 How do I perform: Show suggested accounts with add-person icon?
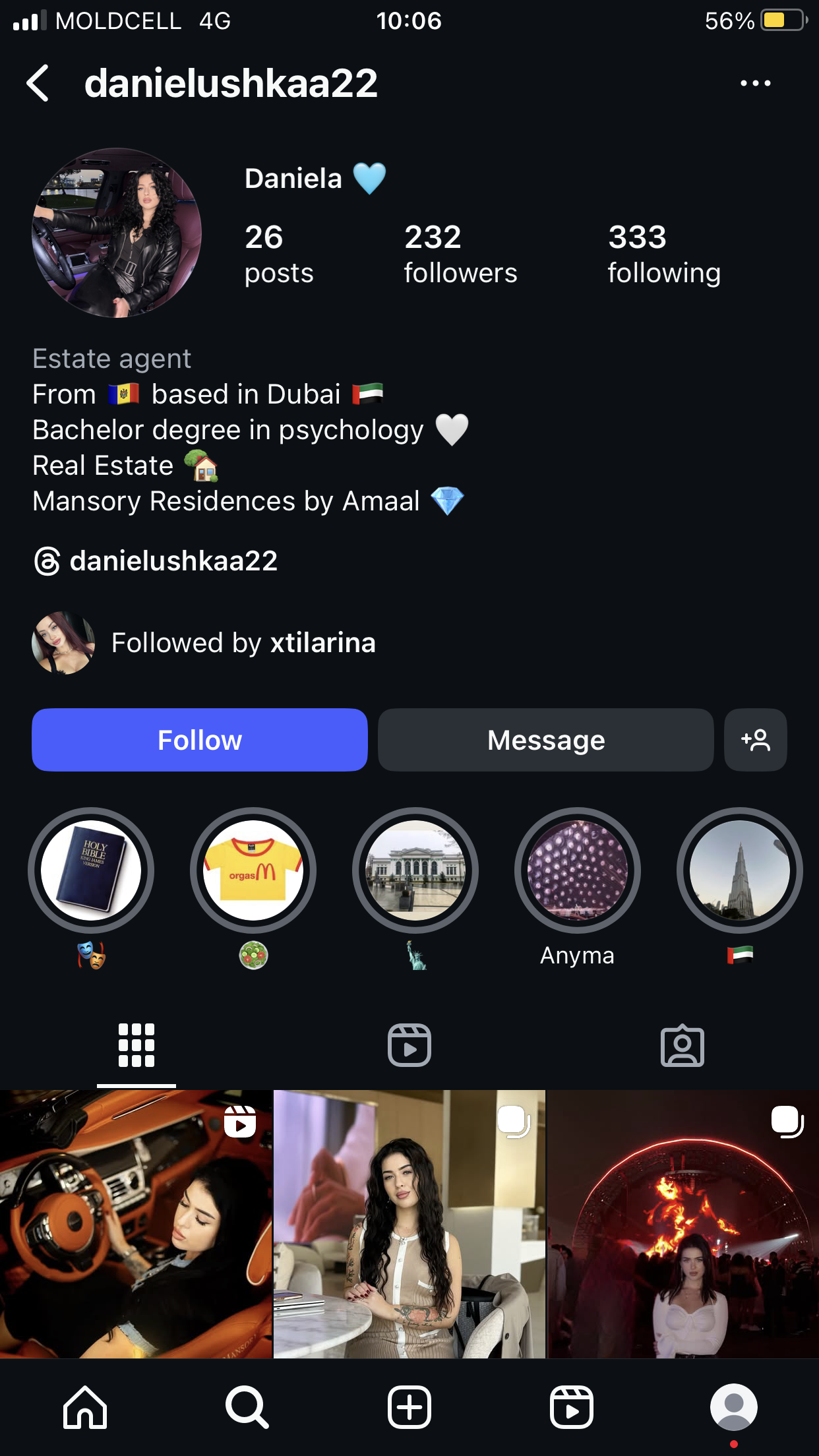pyautogui.click(x=755, y=740)
